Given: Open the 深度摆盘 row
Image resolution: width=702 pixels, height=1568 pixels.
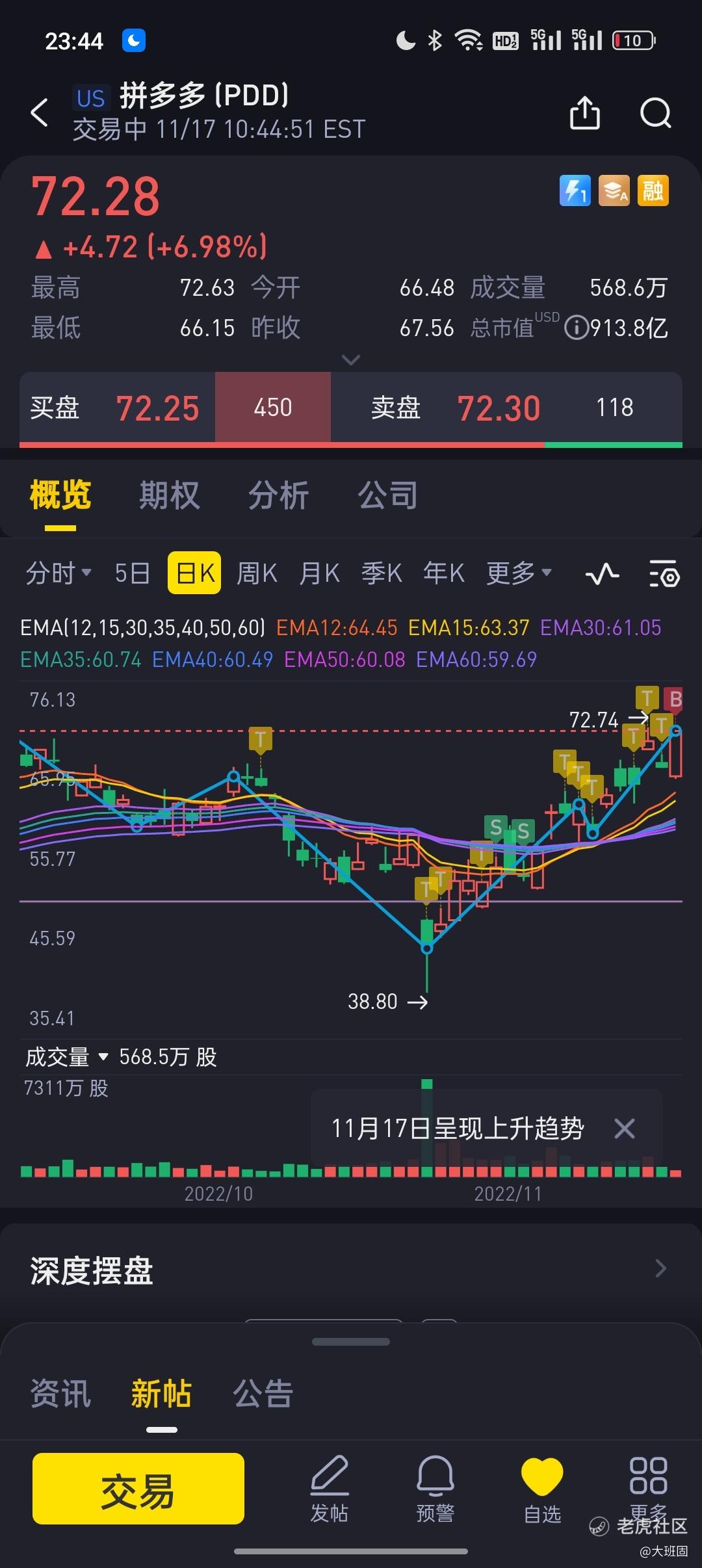Looking at the screenshot, I should (351, 1268).
